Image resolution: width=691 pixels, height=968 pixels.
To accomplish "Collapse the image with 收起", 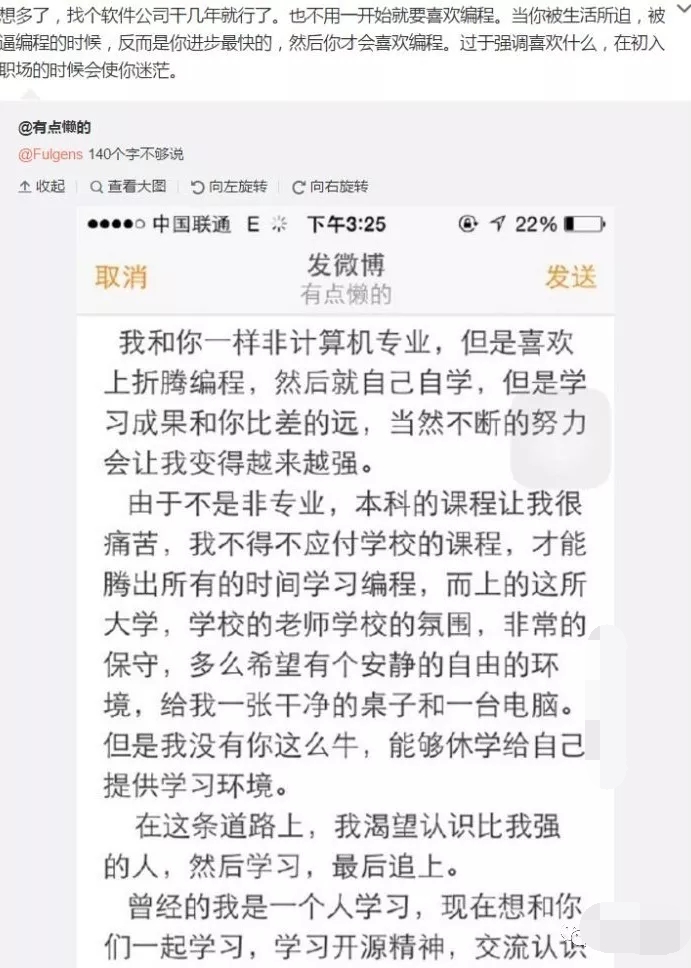I will click(42, 186).
